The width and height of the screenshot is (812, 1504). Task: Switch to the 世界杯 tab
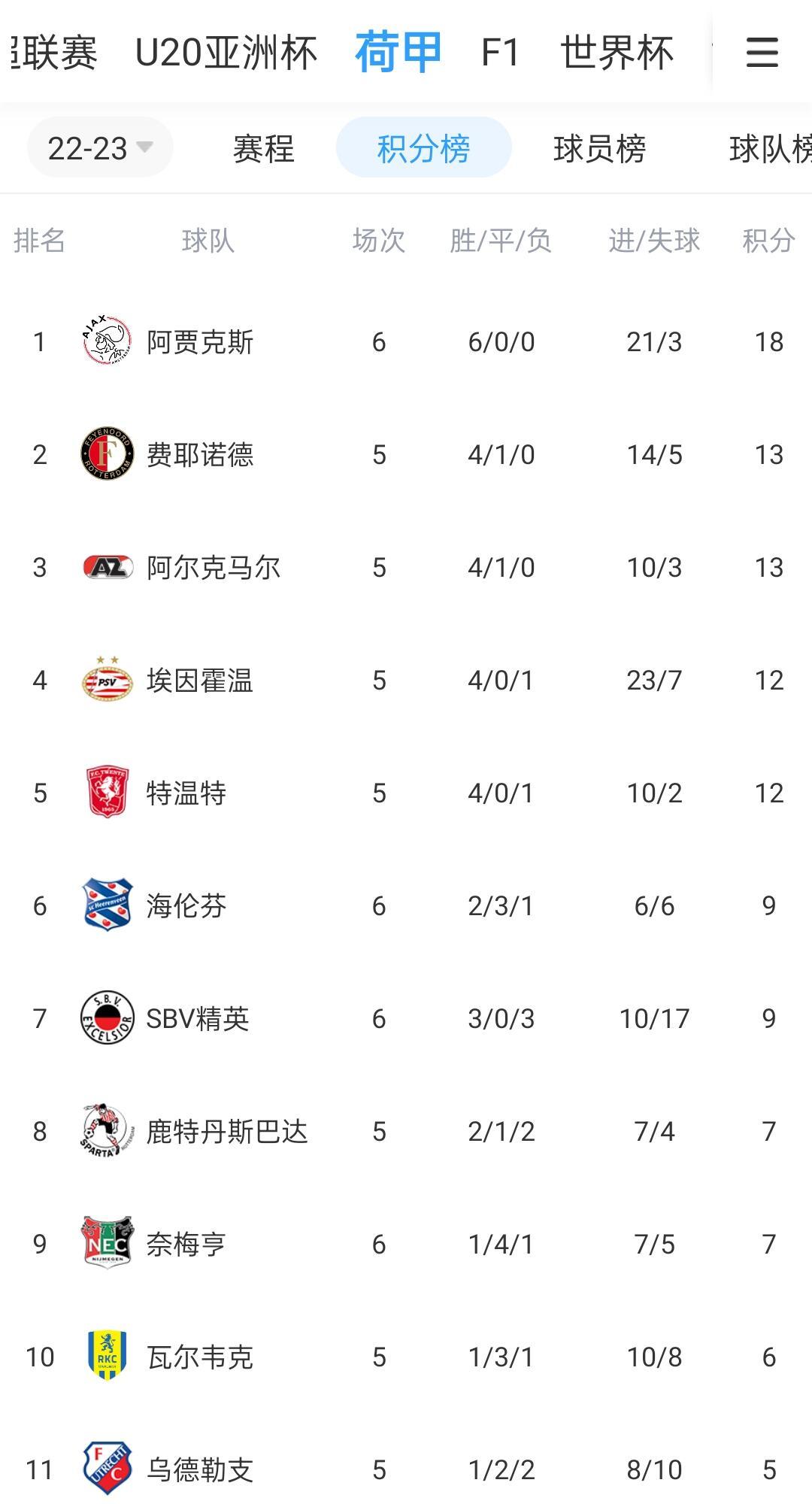[617, 53]
